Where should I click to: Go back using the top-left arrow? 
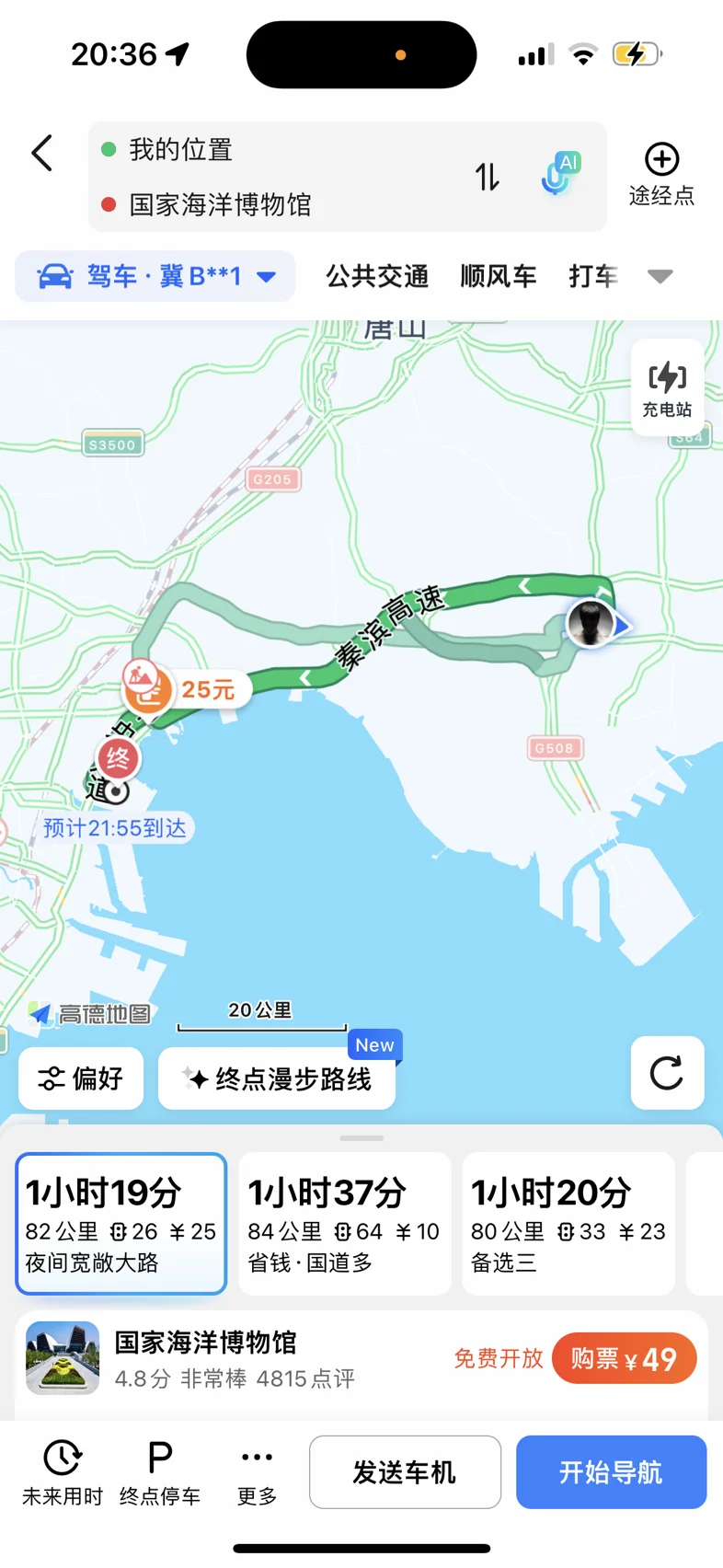point(42,153)
